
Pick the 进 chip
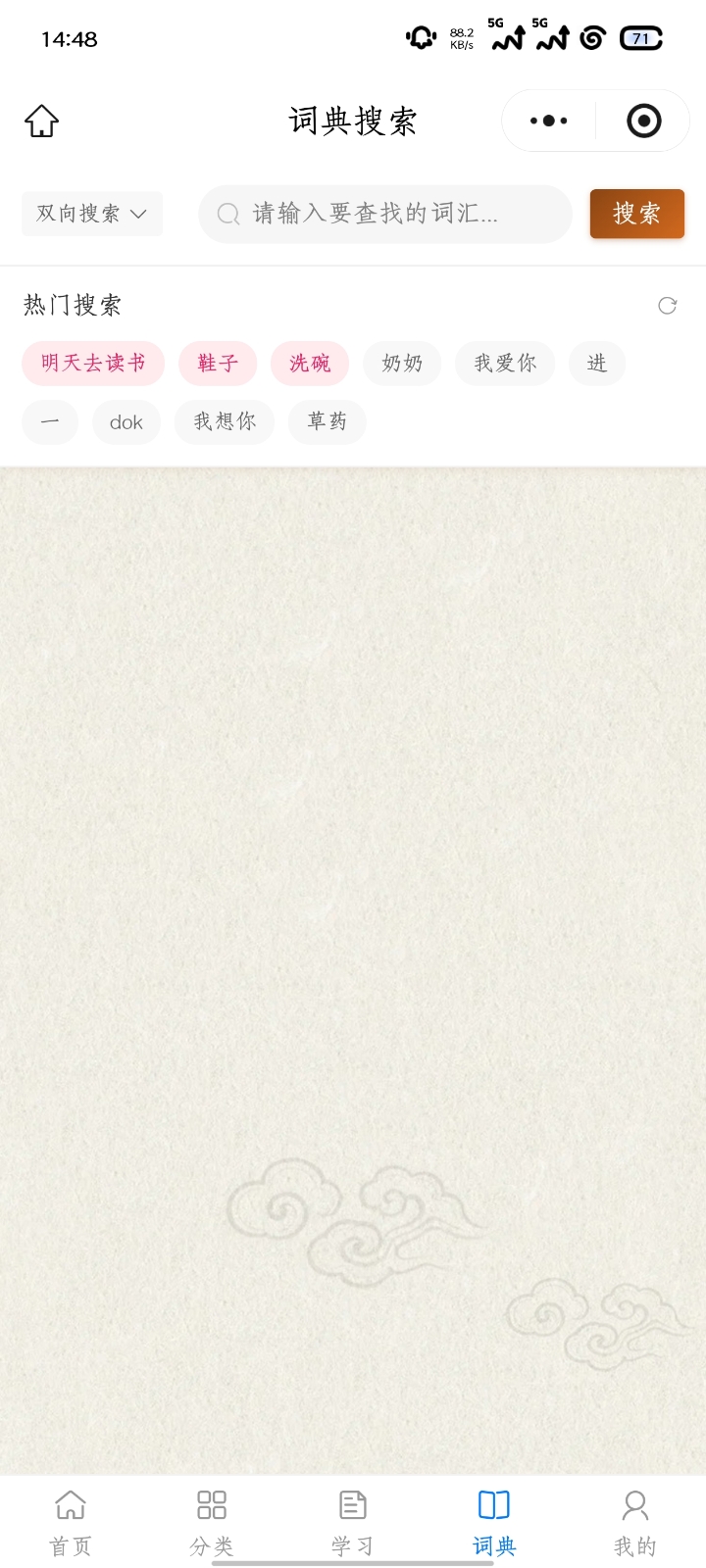pyautogui.click(x=597, y=364)
